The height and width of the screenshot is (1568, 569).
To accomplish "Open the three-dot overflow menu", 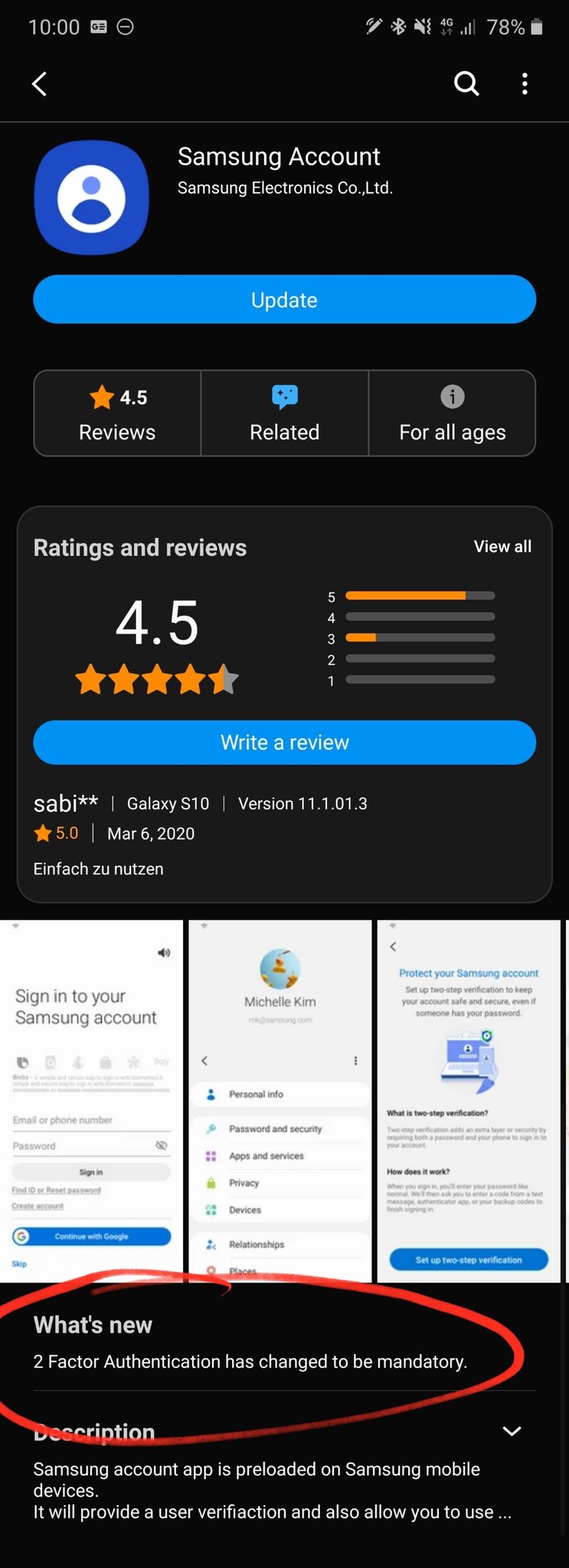I will (x=525, y=83).
